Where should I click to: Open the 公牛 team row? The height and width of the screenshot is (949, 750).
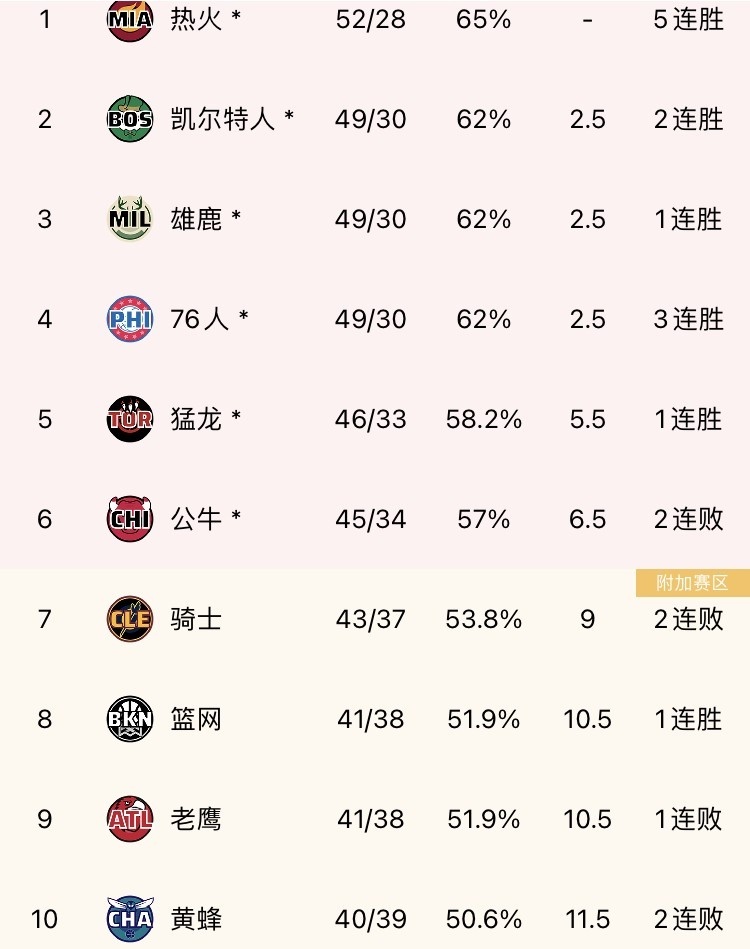[x=375, y=519]
